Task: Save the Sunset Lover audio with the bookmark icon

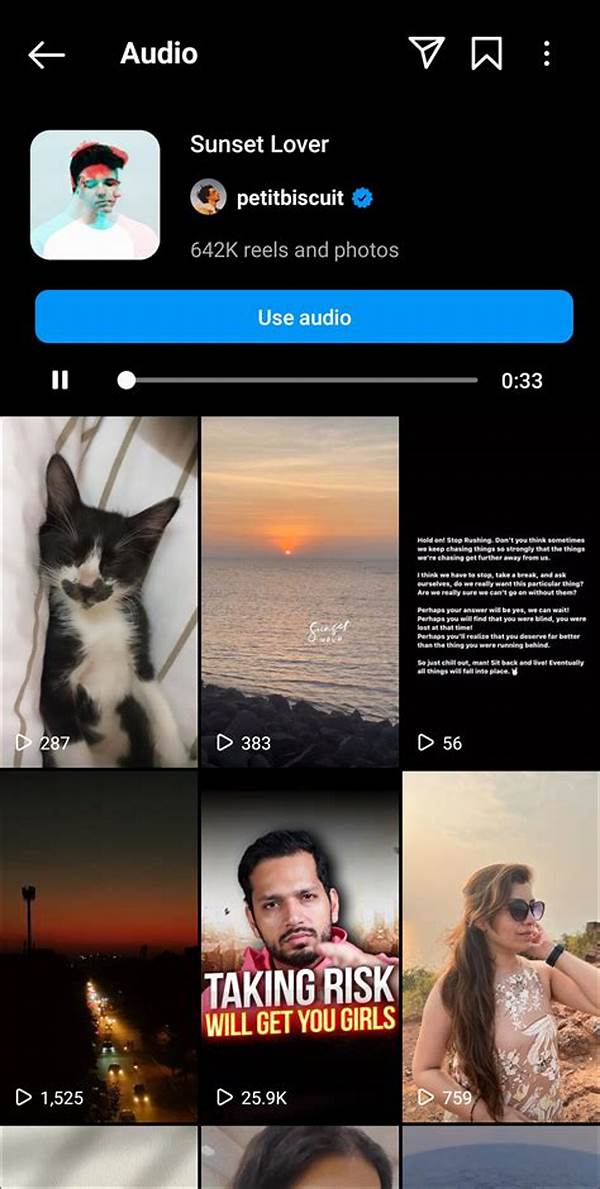Action: click(x=486, y=54)
